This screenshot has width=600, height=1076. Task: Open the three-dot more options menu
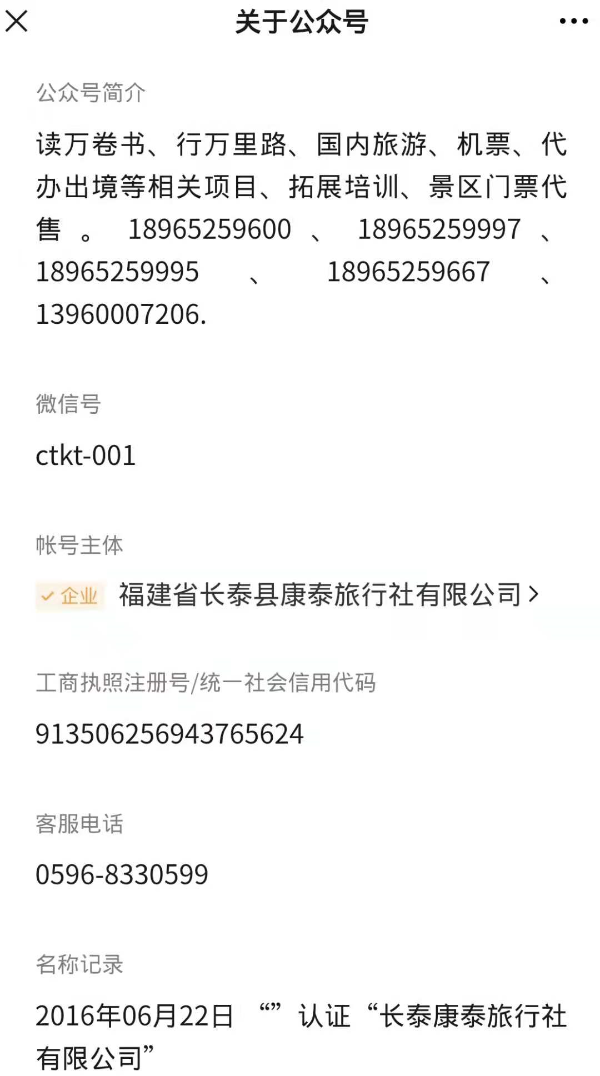click(573, 21)
